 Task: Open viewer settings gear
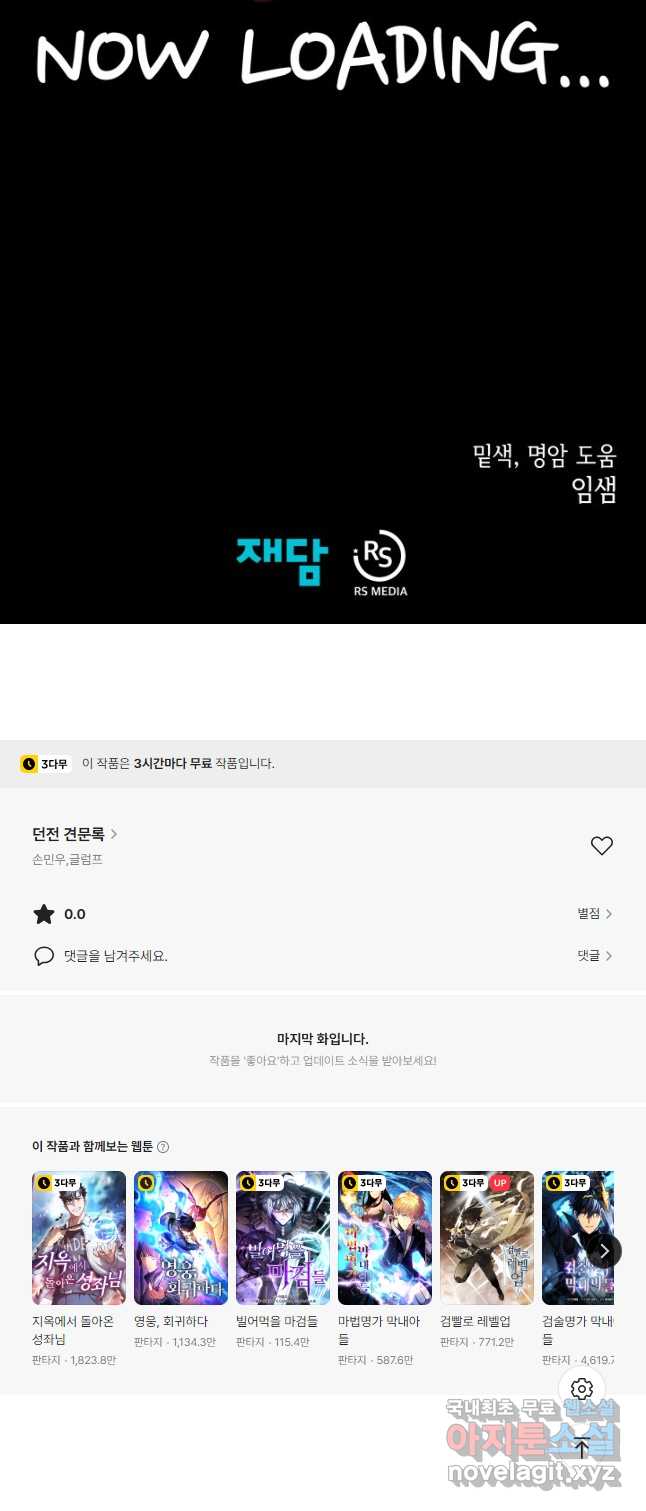pyautogui.click(x=582, y=1389)
